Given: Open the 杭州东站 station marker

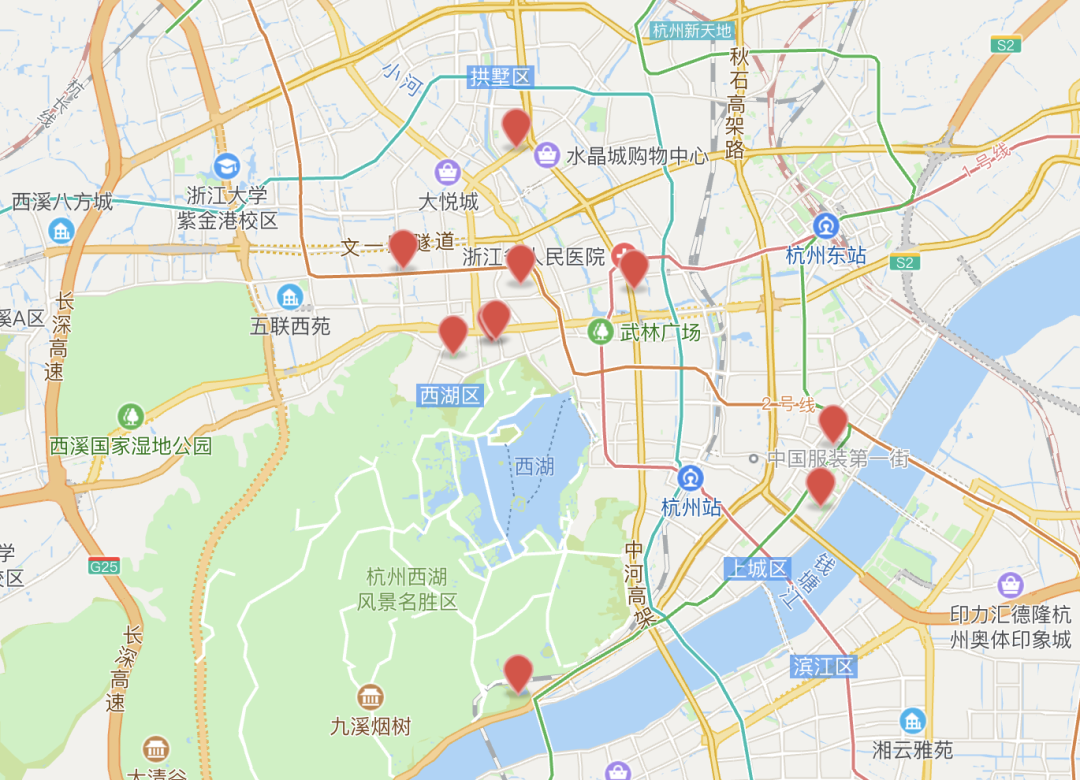Looking at the screenshot, I should point(826,226).
